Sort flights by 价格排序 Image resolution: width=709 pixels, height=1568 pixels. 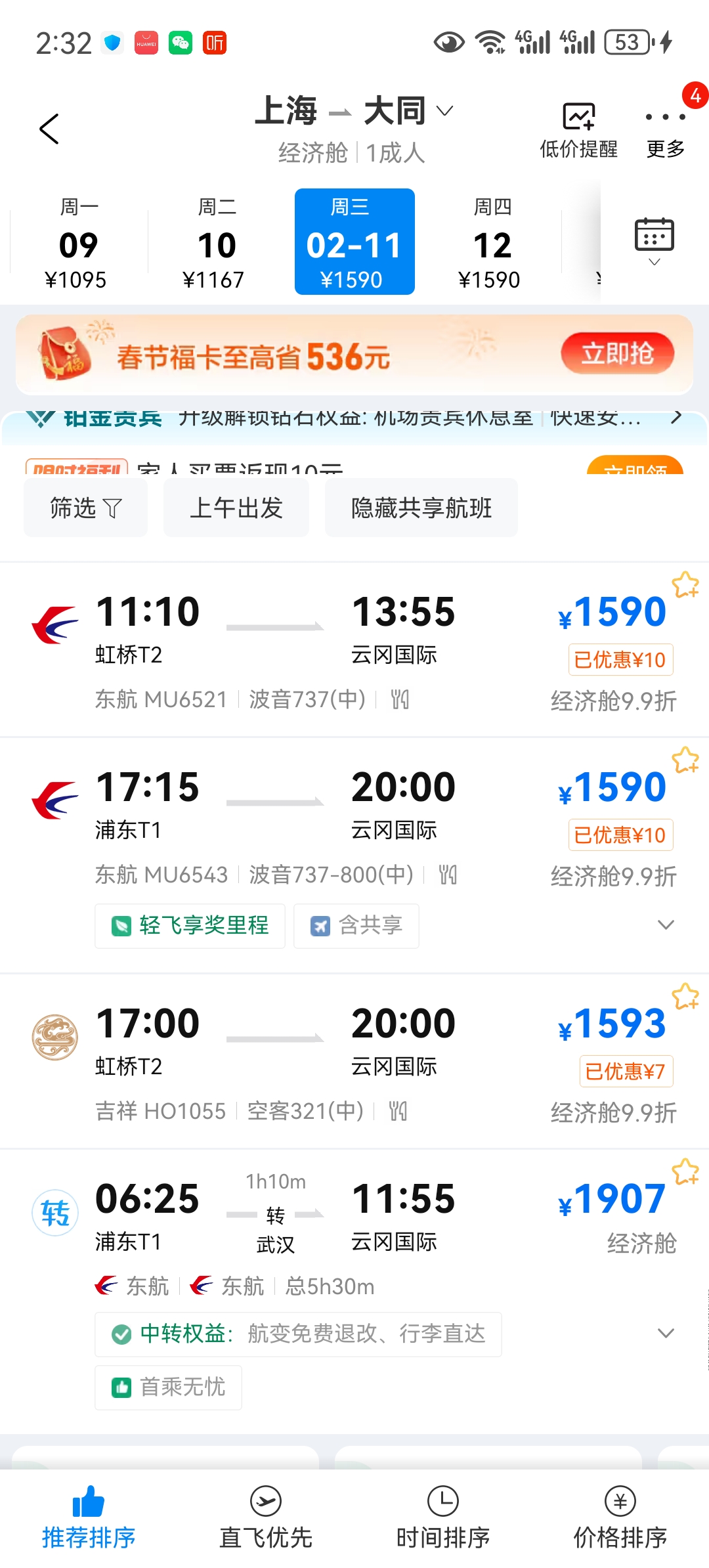point(620,1518)
